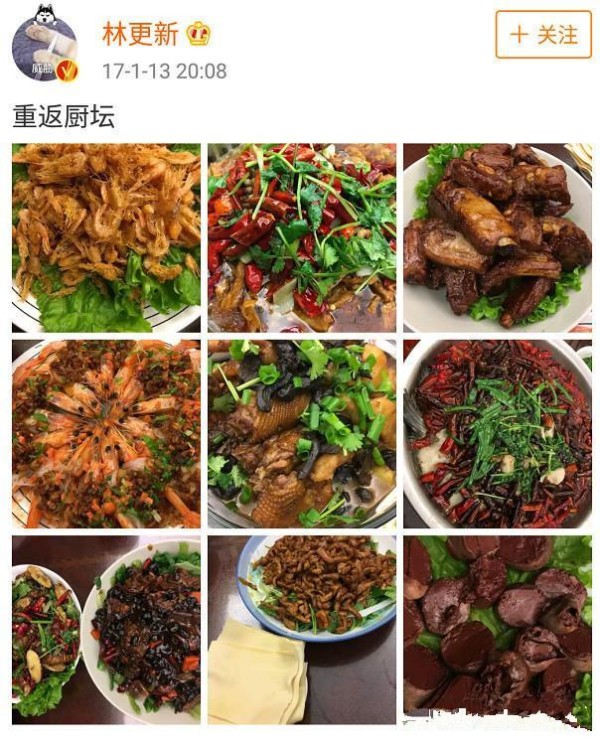Open 林更新's profile avatar
Screen dimensions: 600x745
(x=45, y=48)
